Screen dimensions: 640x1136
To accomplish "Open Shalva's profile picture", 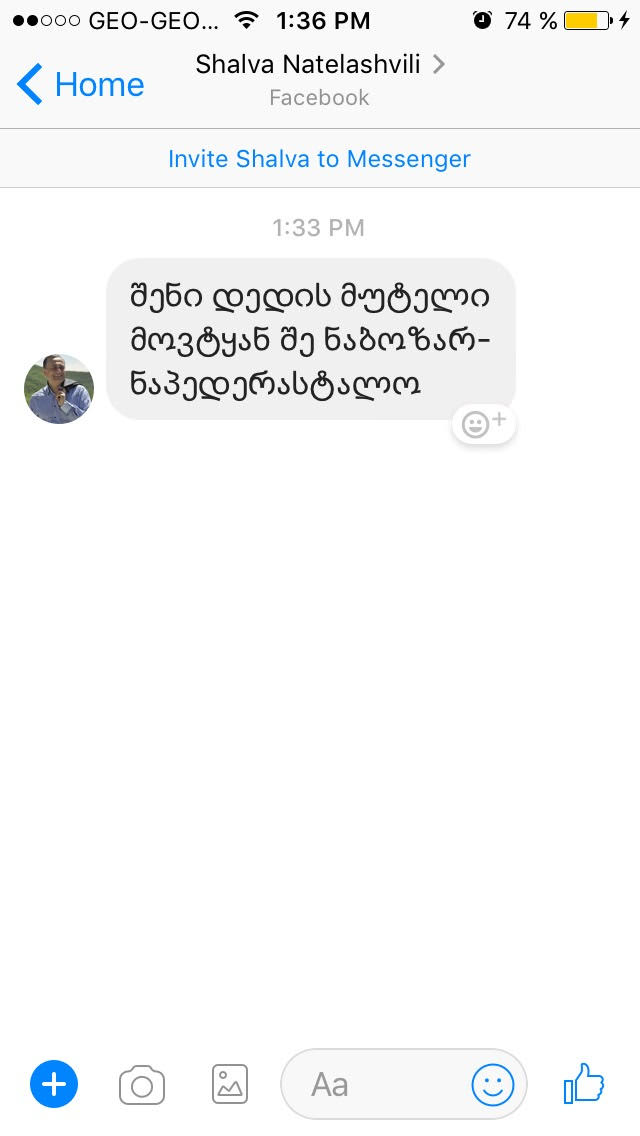I will (58, 389).
